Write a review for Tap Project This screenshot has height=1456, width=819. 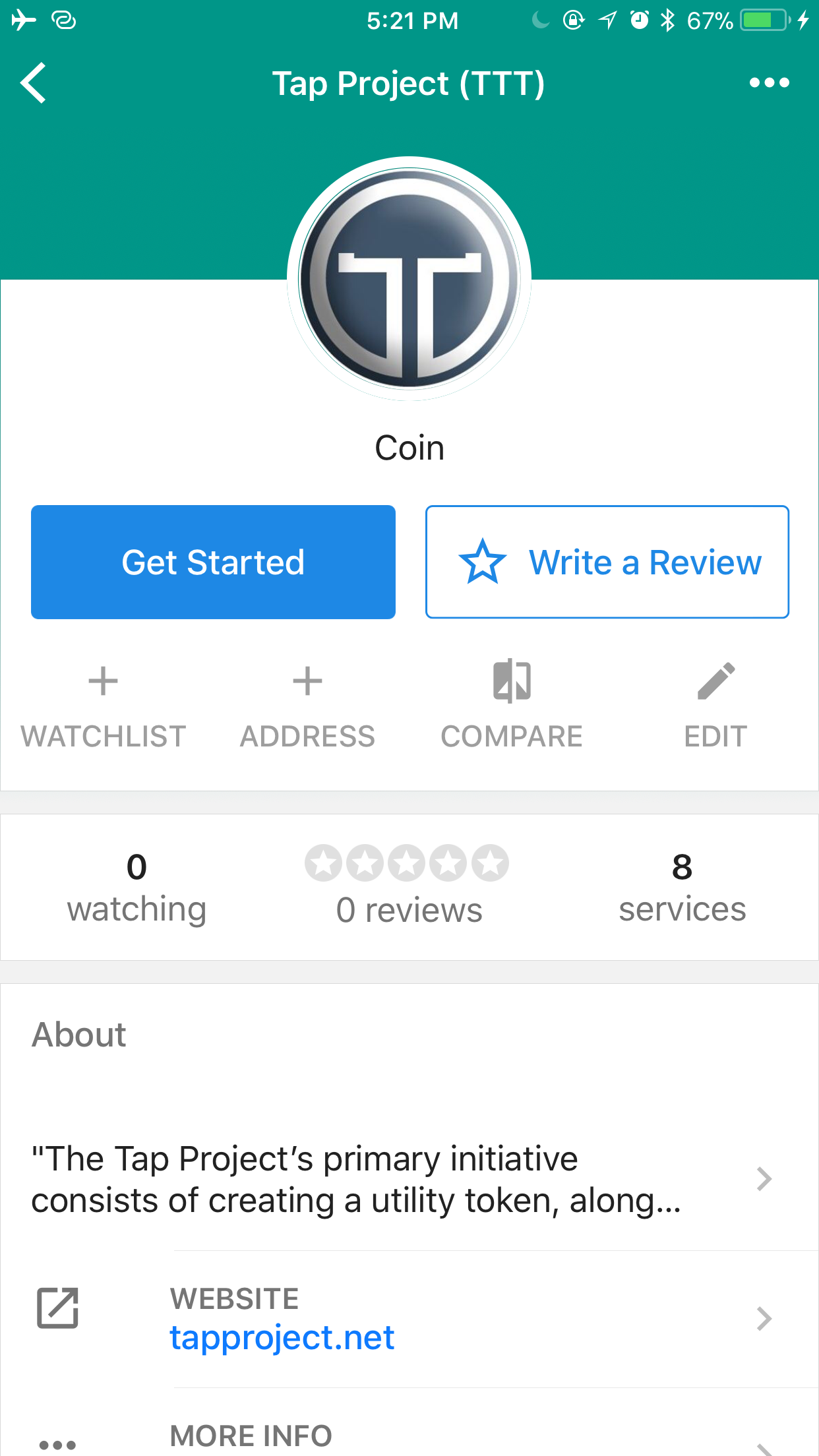tap(607, 562)
